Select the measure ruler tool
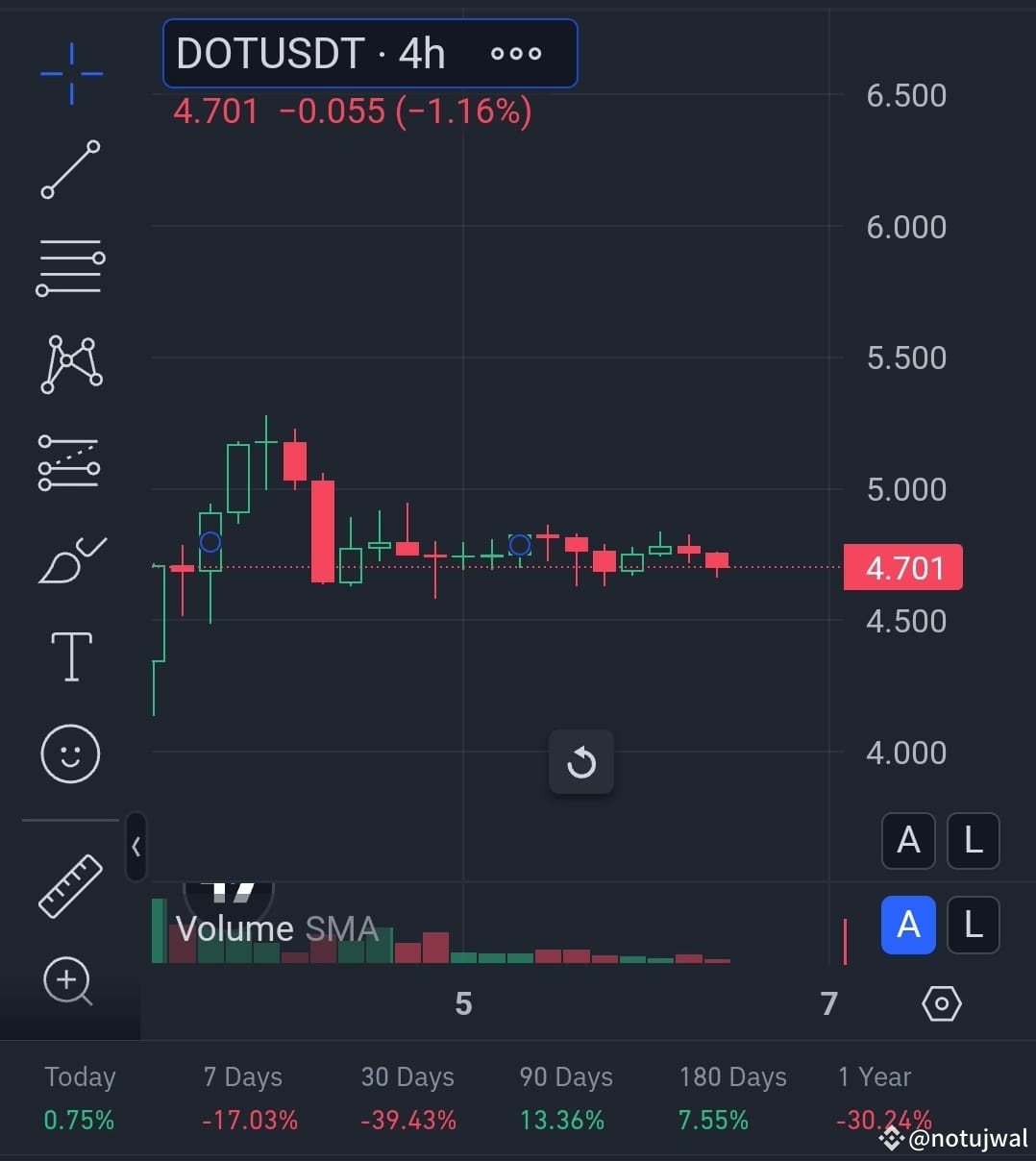The image size is (1036, 1161). [x=70, y=886]
